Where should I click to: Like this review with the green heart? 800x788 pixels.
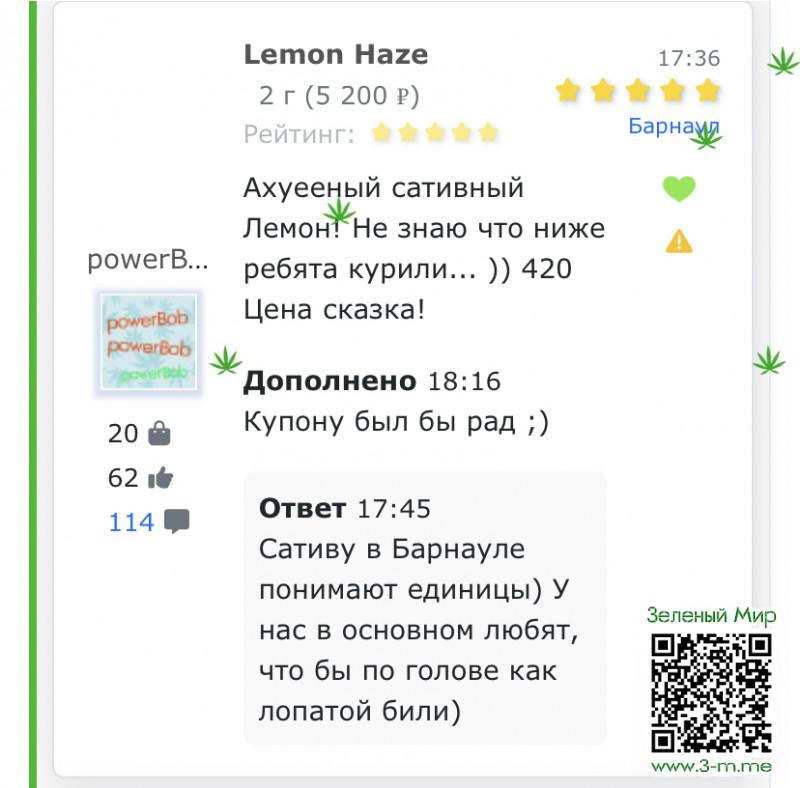679,188
